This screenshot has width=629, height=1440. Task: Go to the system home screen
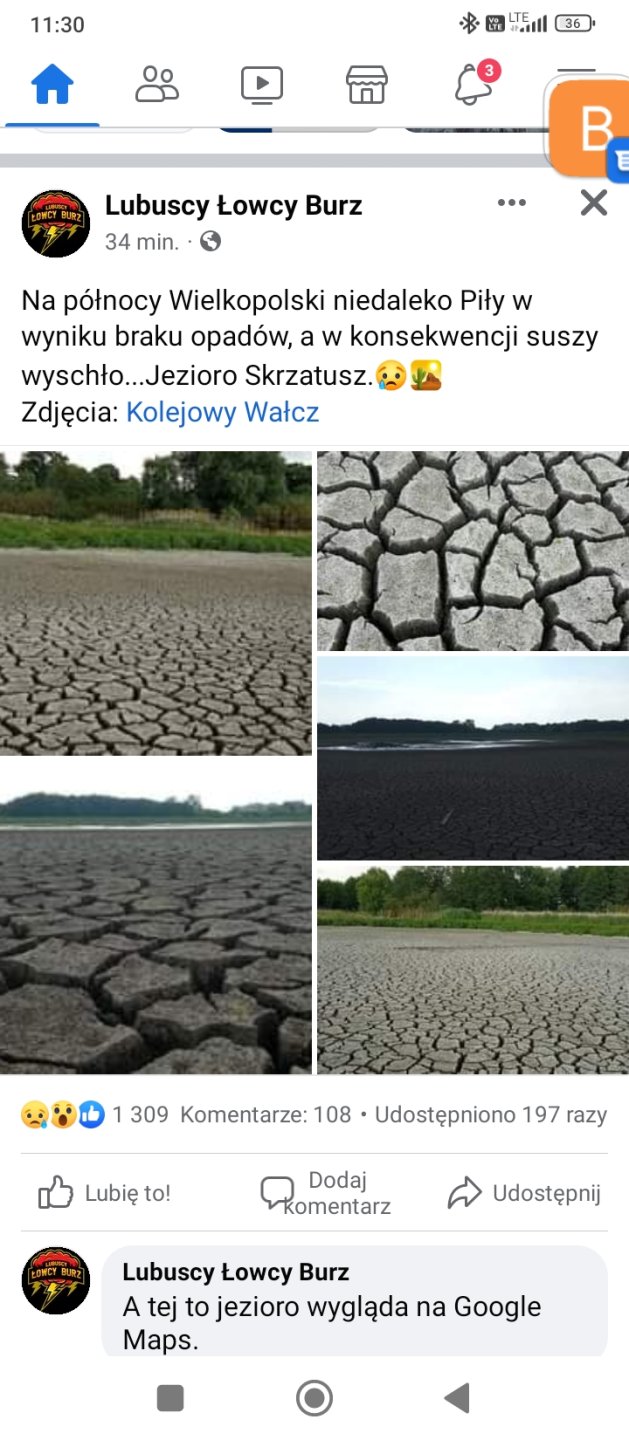314,1398
